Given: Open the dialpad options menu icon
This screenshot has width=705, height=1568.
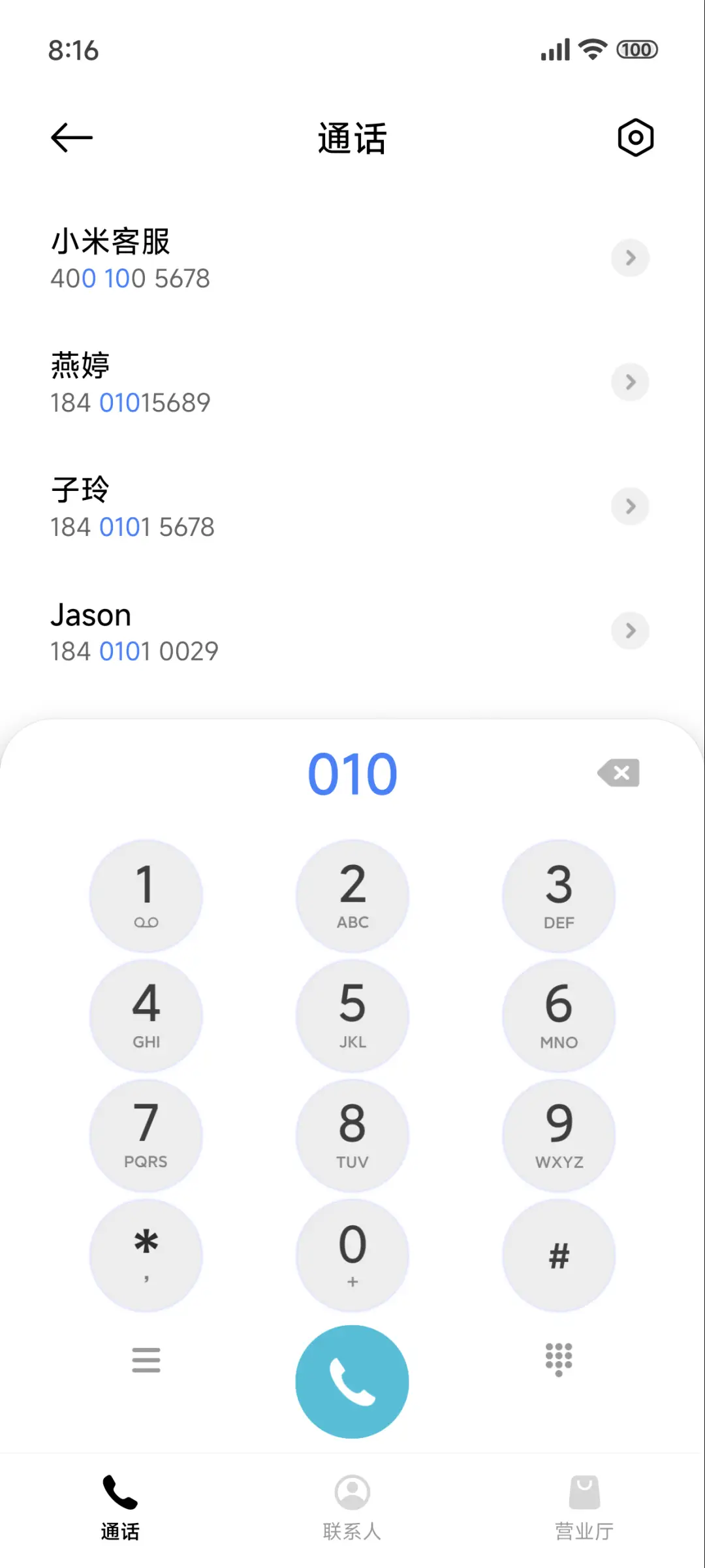Looking at the screenshot, I should click(x=146, y=1360).
